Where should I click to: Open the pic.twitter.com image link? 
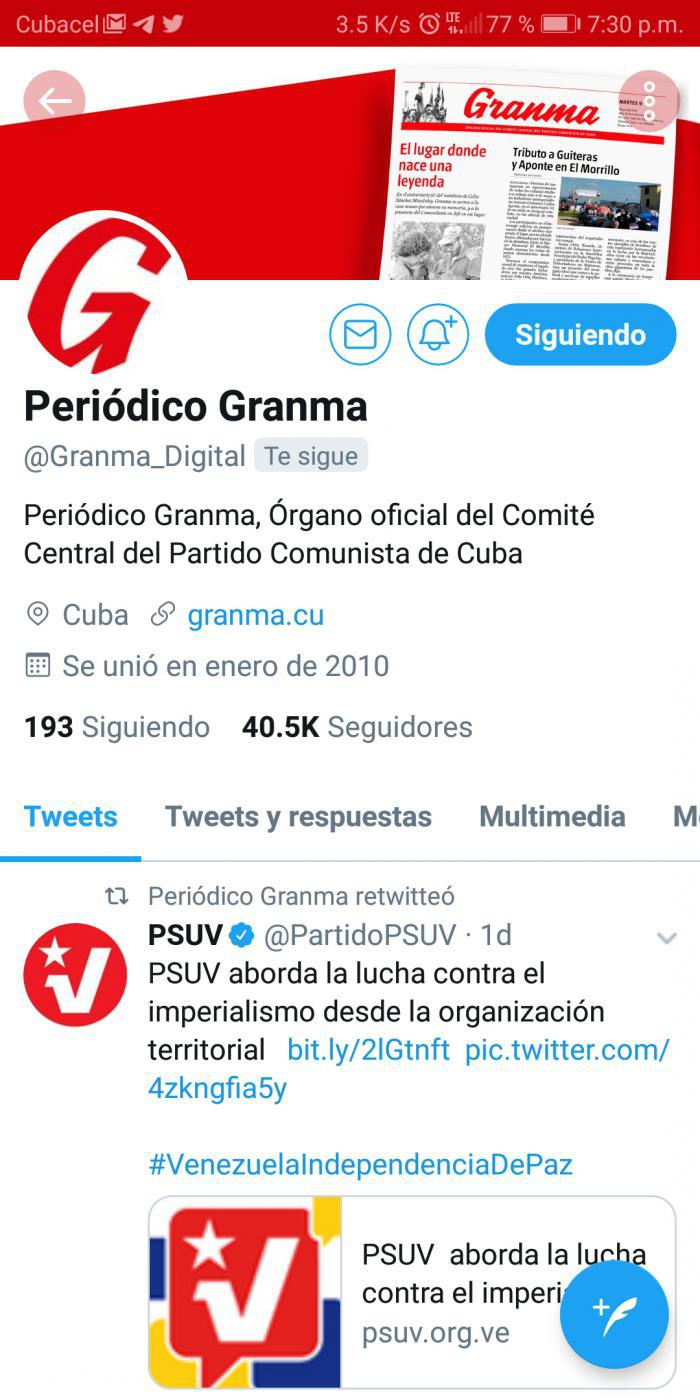point(566,1050)
